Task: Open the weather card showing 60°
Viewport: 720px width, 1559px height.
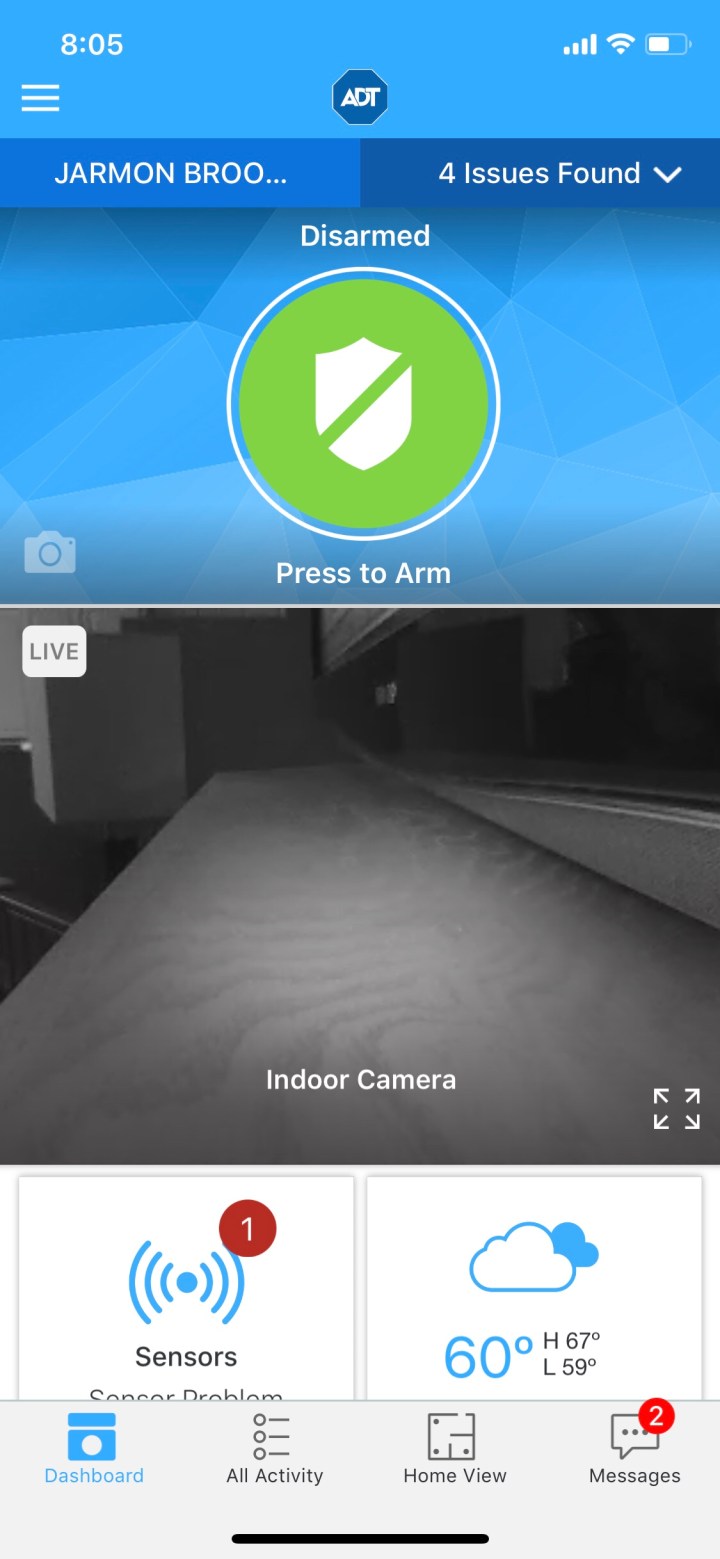Action: pos(534,1290)
